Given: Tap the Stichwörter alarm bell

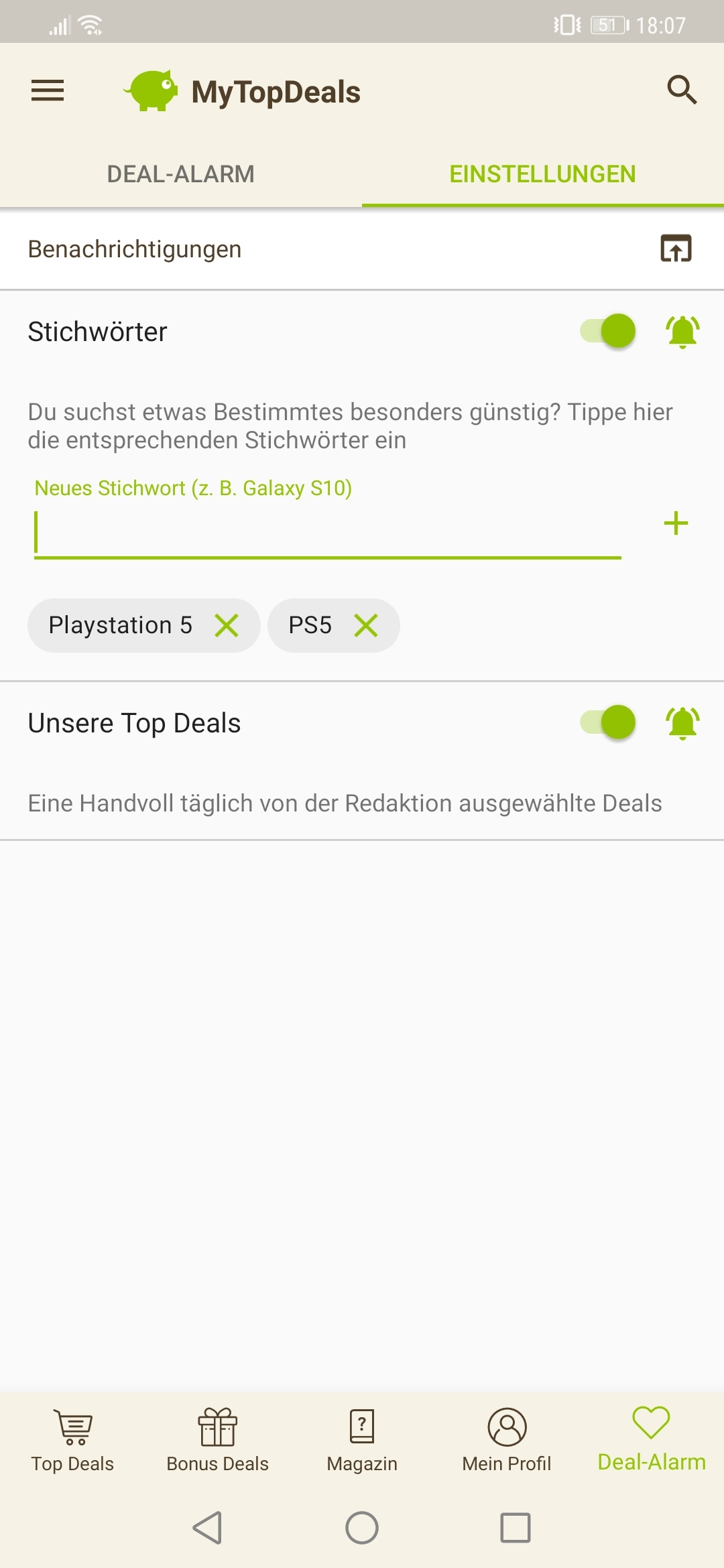Looking at the screenshot, I should (682, 332).
